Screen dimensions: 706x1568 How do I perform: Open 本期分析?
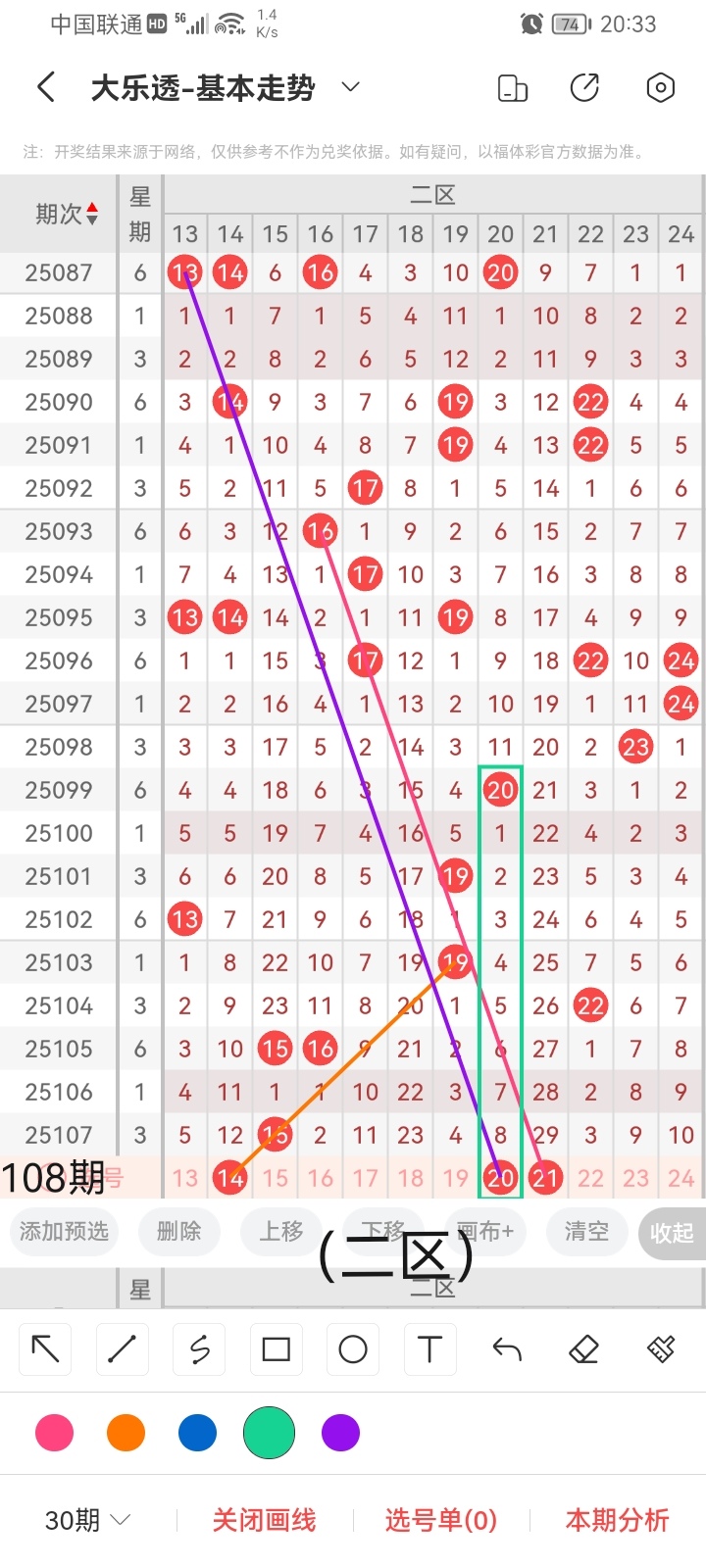coord(617,1520)
